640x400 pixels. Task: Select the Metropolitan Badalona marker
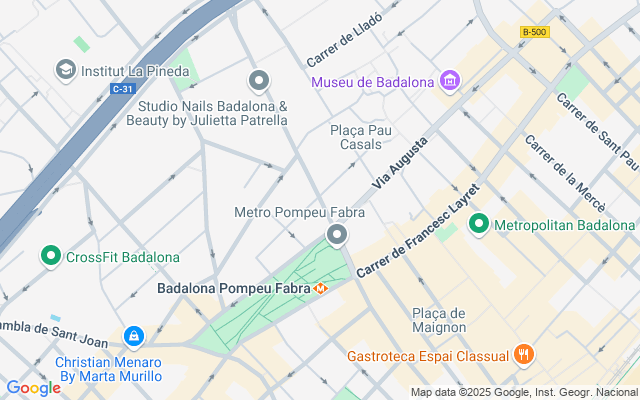(x=479, y=224)
